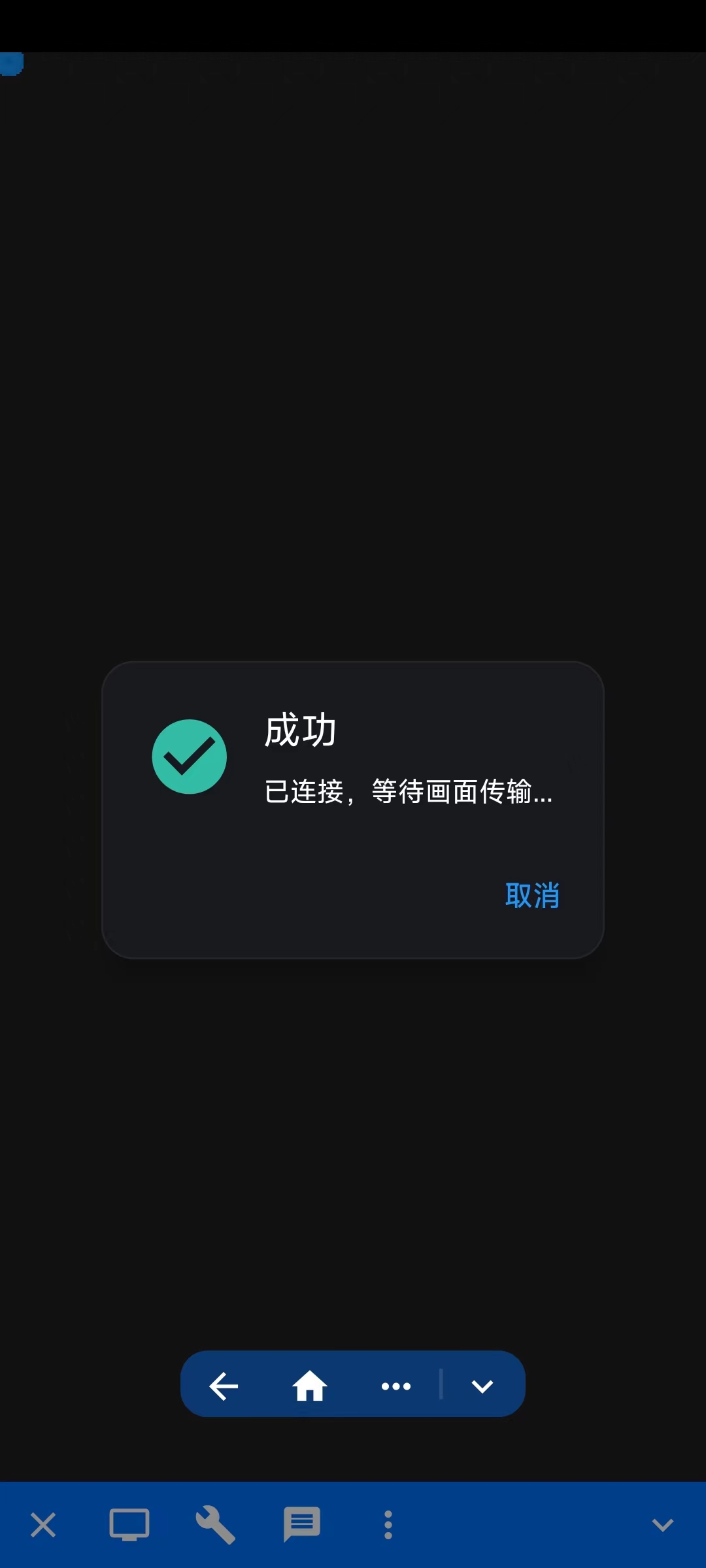Open the wrench tools menu
706x1568 pixels.
tap(216, 1525)
